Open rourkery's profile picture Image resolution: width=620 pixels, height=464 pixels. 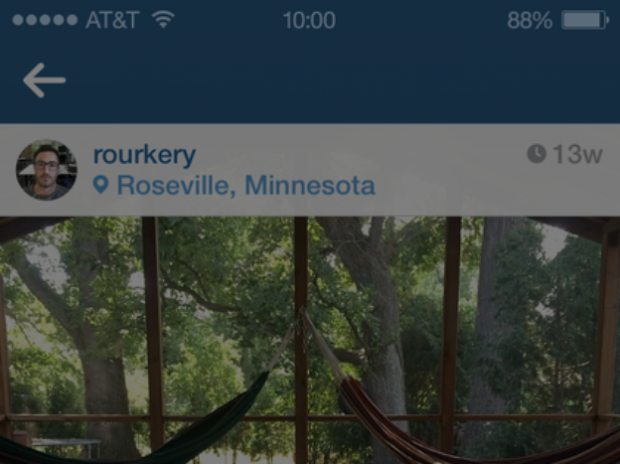[x=46, y=169]
